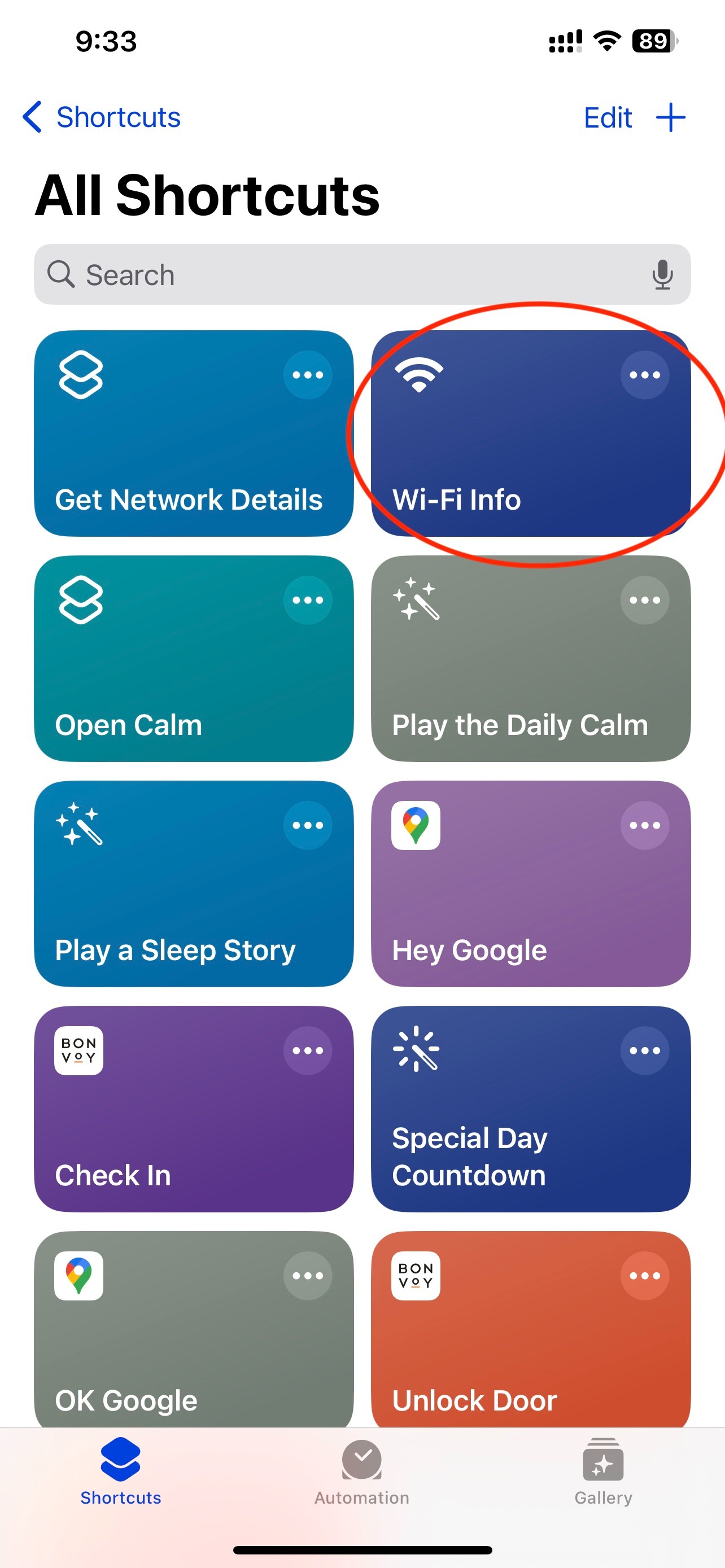
Task: Open the three-dot menu on Unlock Door
Action: pyautogui.click(x=645, y=1276)
